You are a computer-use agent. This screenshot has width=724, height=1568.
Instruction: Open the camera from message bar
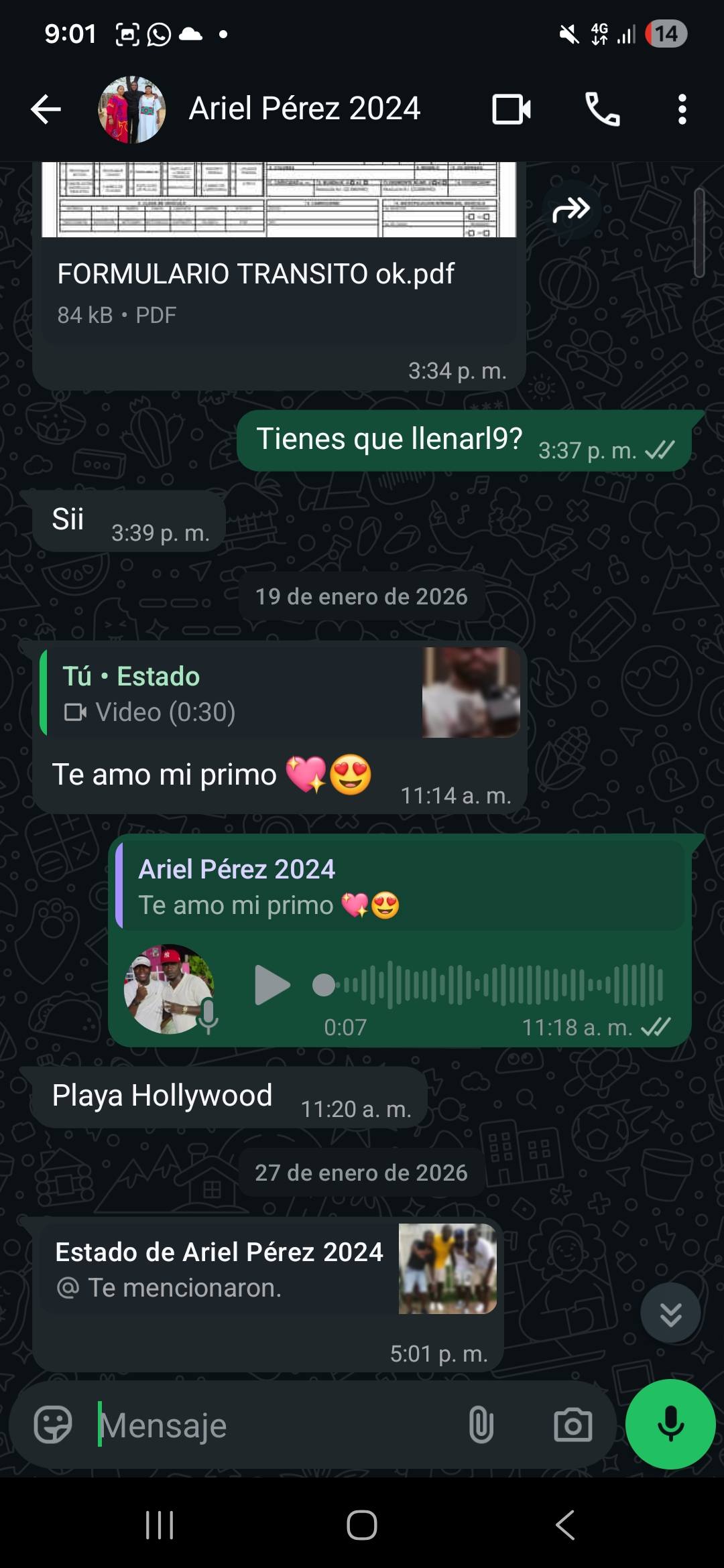pos(572,1425)
